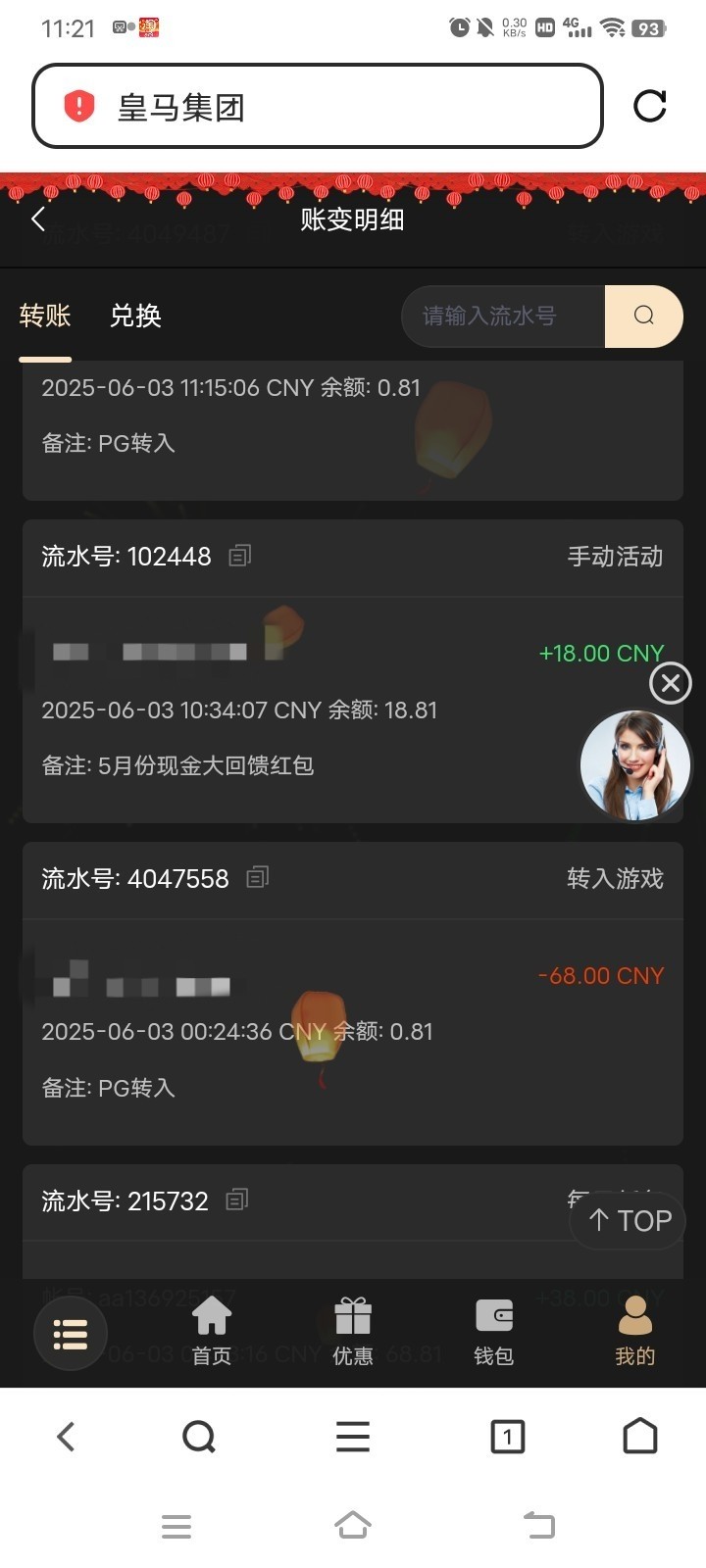Copy 流水号 4047558 using its copy icon

(x=256, y=877)
